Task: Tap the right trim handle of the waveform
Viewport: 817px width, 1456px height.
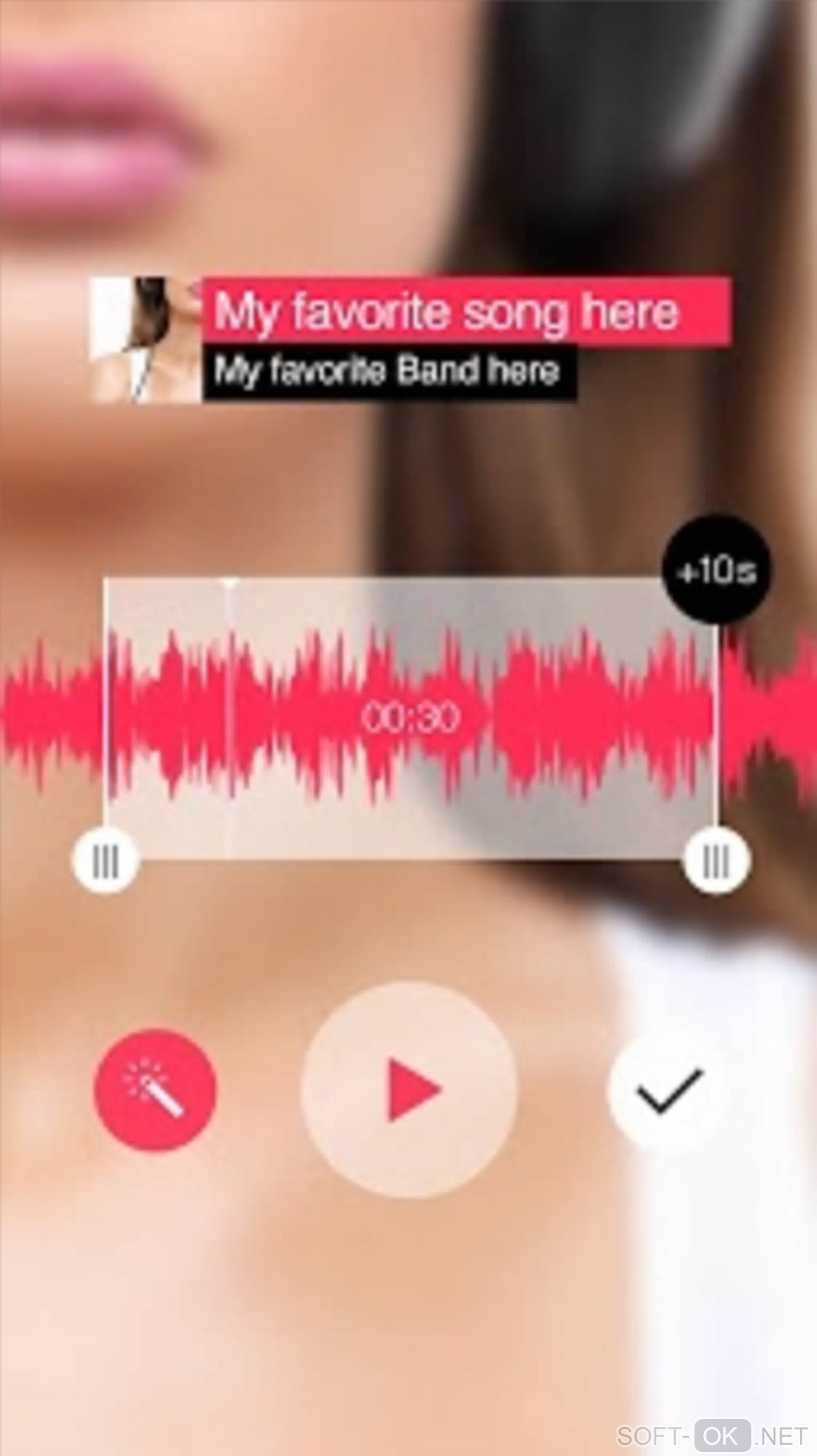Action: (x=715, y=861)
